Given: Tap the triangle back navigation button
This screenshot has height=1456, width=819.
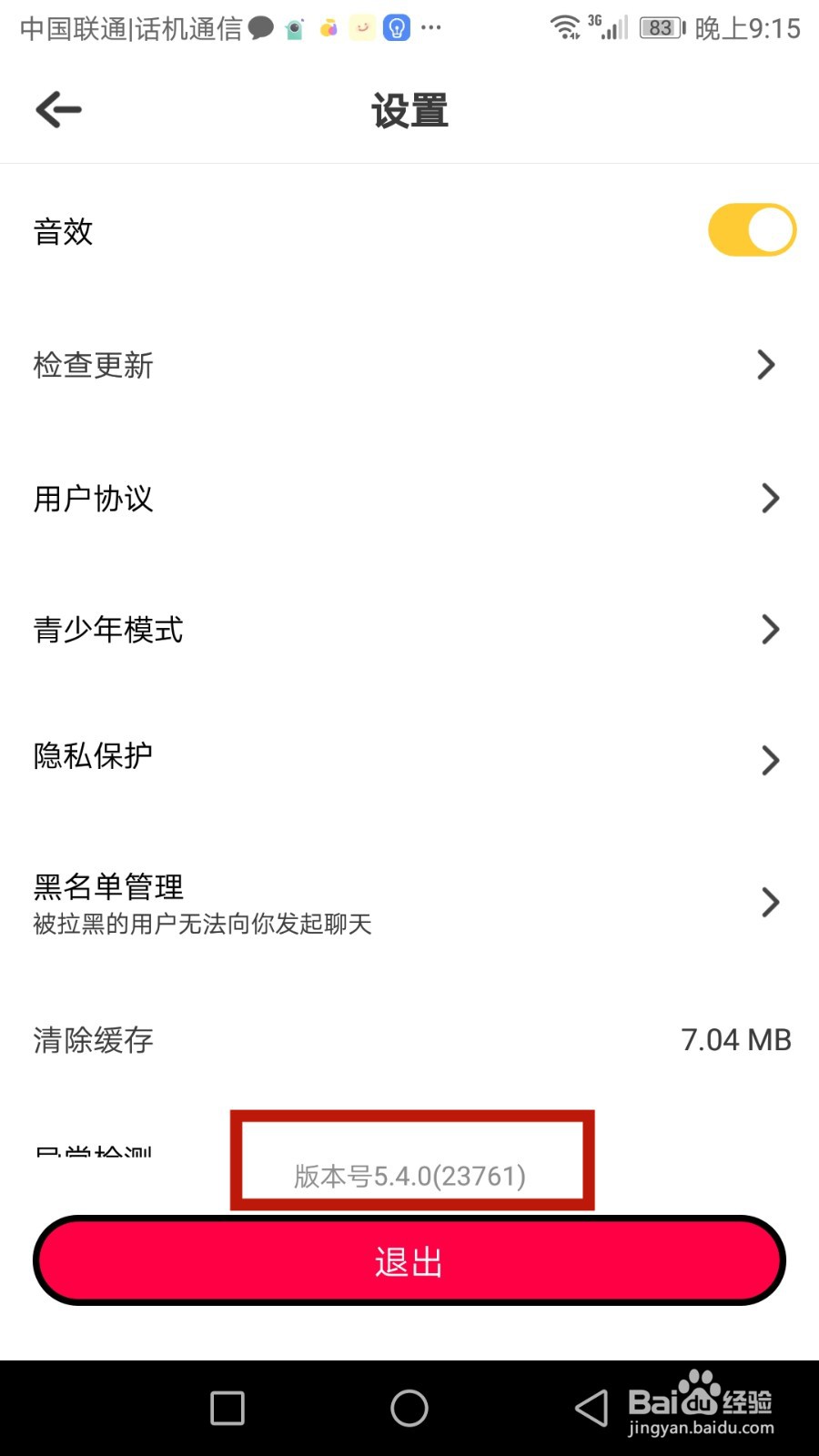Looking at the screenshot, I should coord(589,1408).
